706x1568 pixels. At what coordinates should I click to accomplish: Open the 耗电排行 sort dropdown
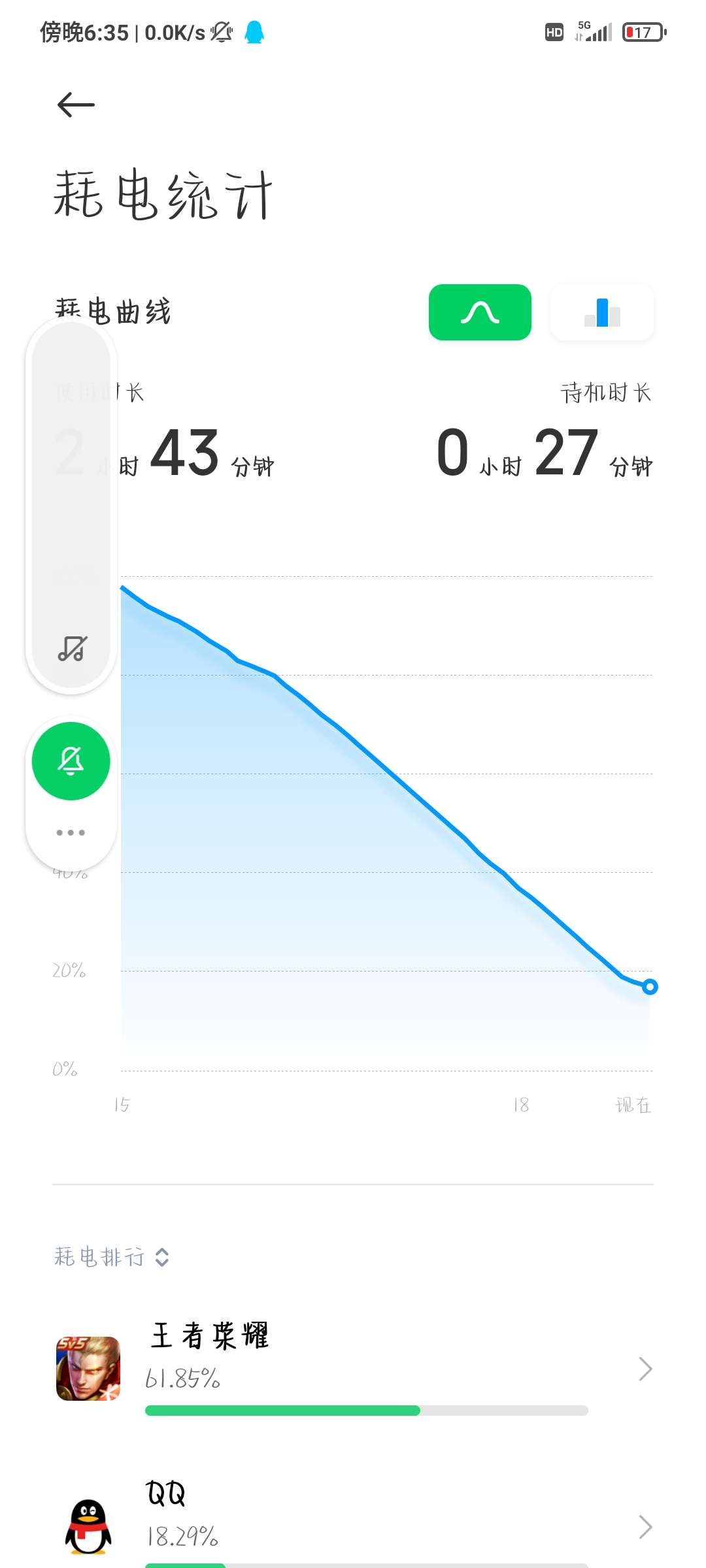click(x=112, y=1256)
